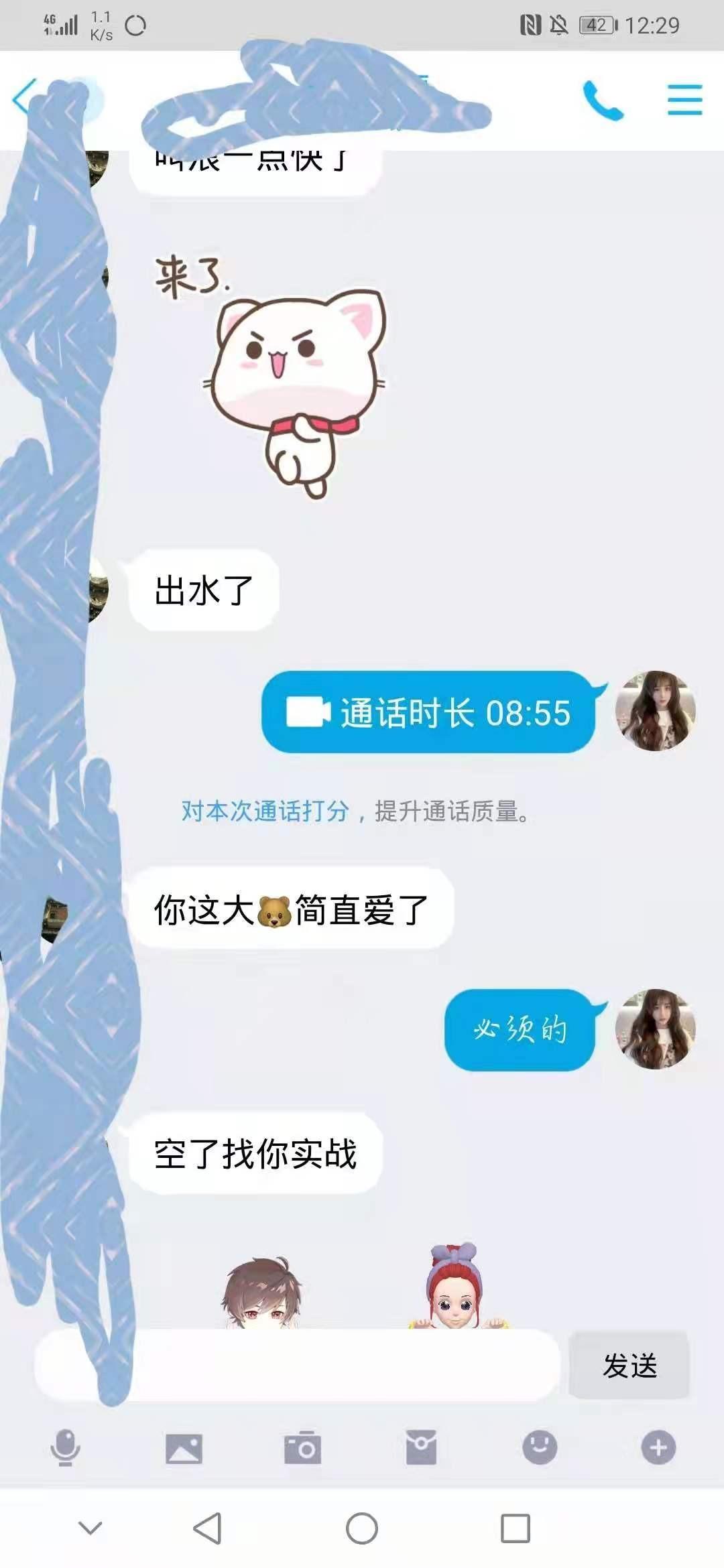Record a voice message with the microphone
The height and width of the screenshot is (1568, 724).
[65, 1447]
